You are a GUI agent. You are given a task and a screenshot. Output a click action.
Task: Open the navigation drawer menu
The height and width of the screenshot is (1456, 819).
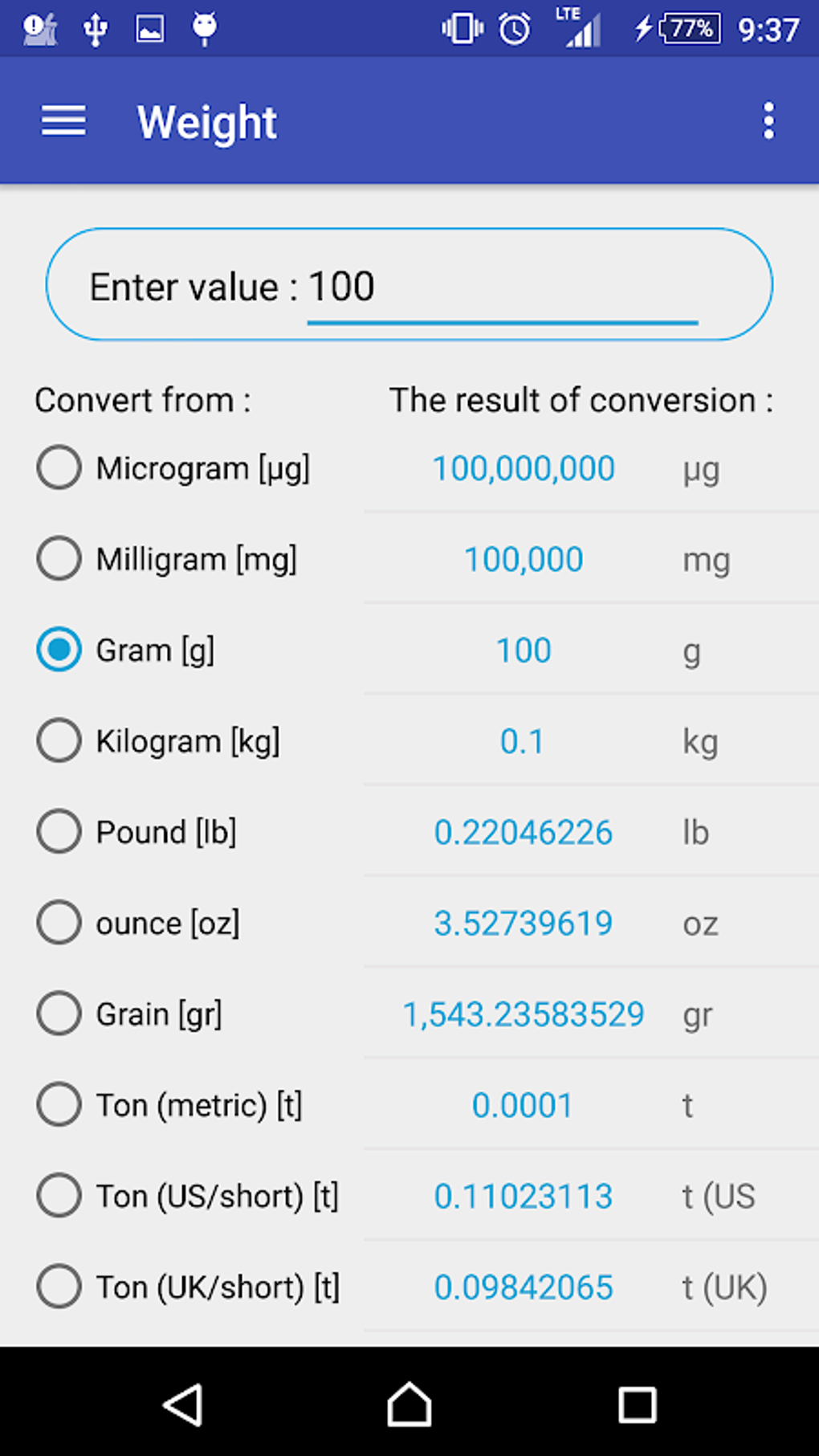point(63,120)
